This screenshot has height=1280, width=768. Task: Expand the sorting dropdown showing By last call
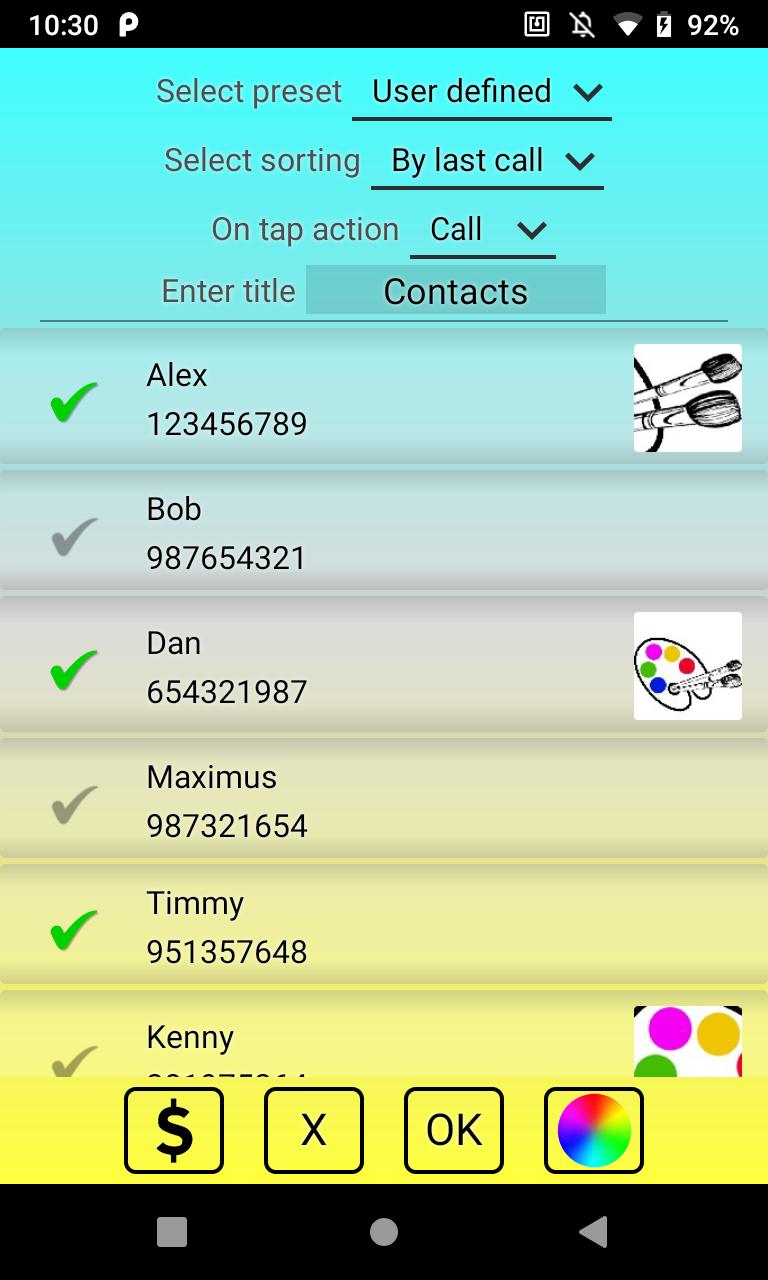point(487,160)
